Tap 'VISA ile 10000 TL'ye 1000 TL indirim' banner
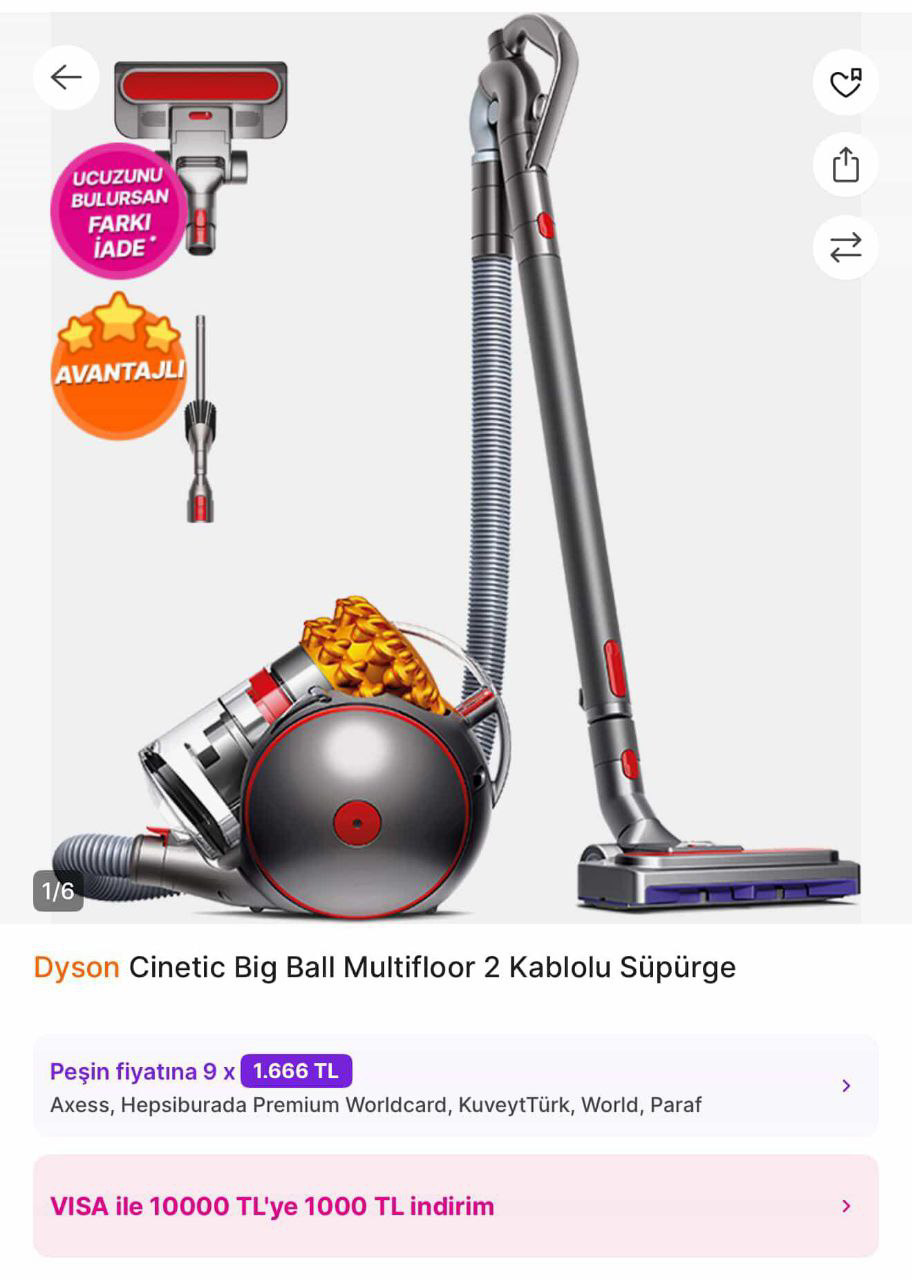The image size is (912, 1280). pos(272,1206)
